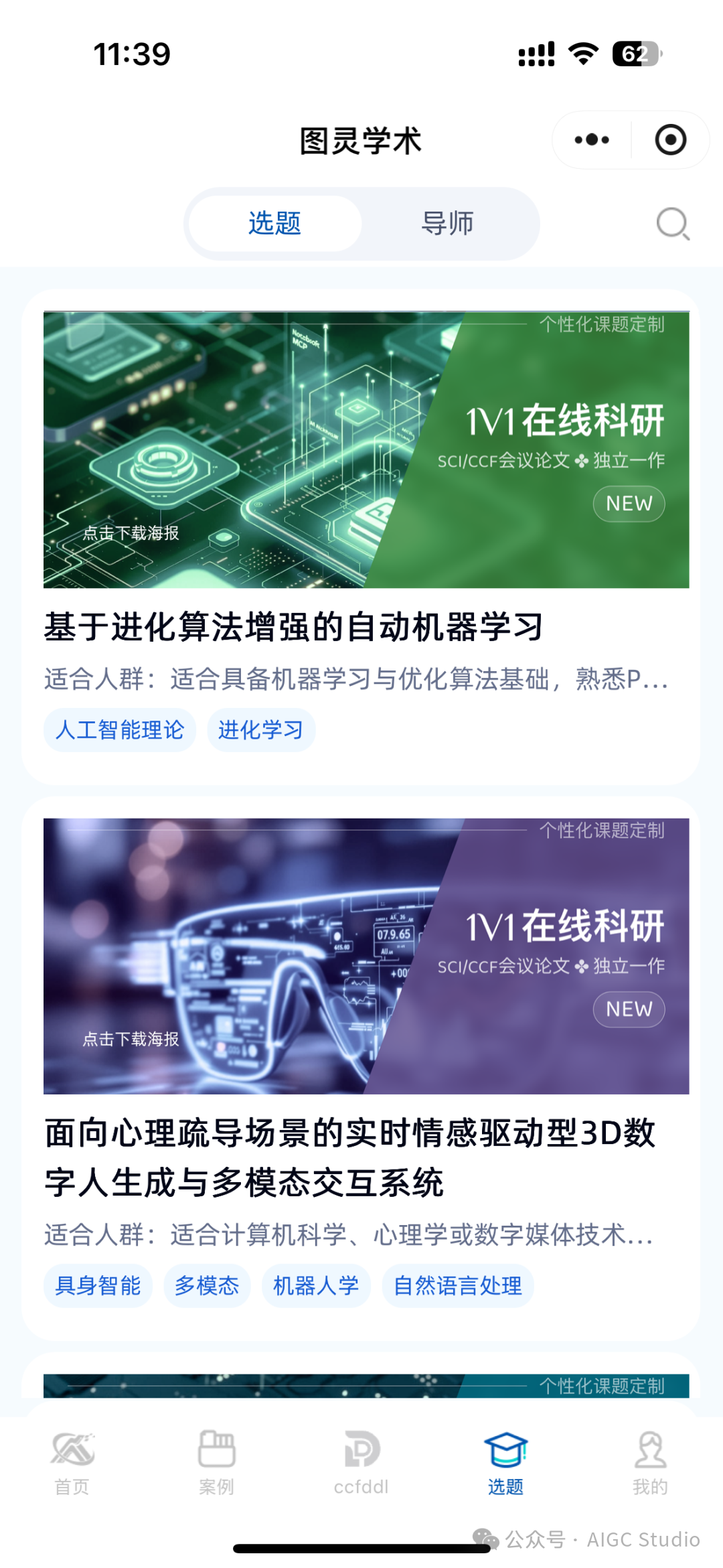Select the 多模态 tag chip
The width and height of the screenshot is (723, 1568).
pyautogui.click(x=206, y=1285)
